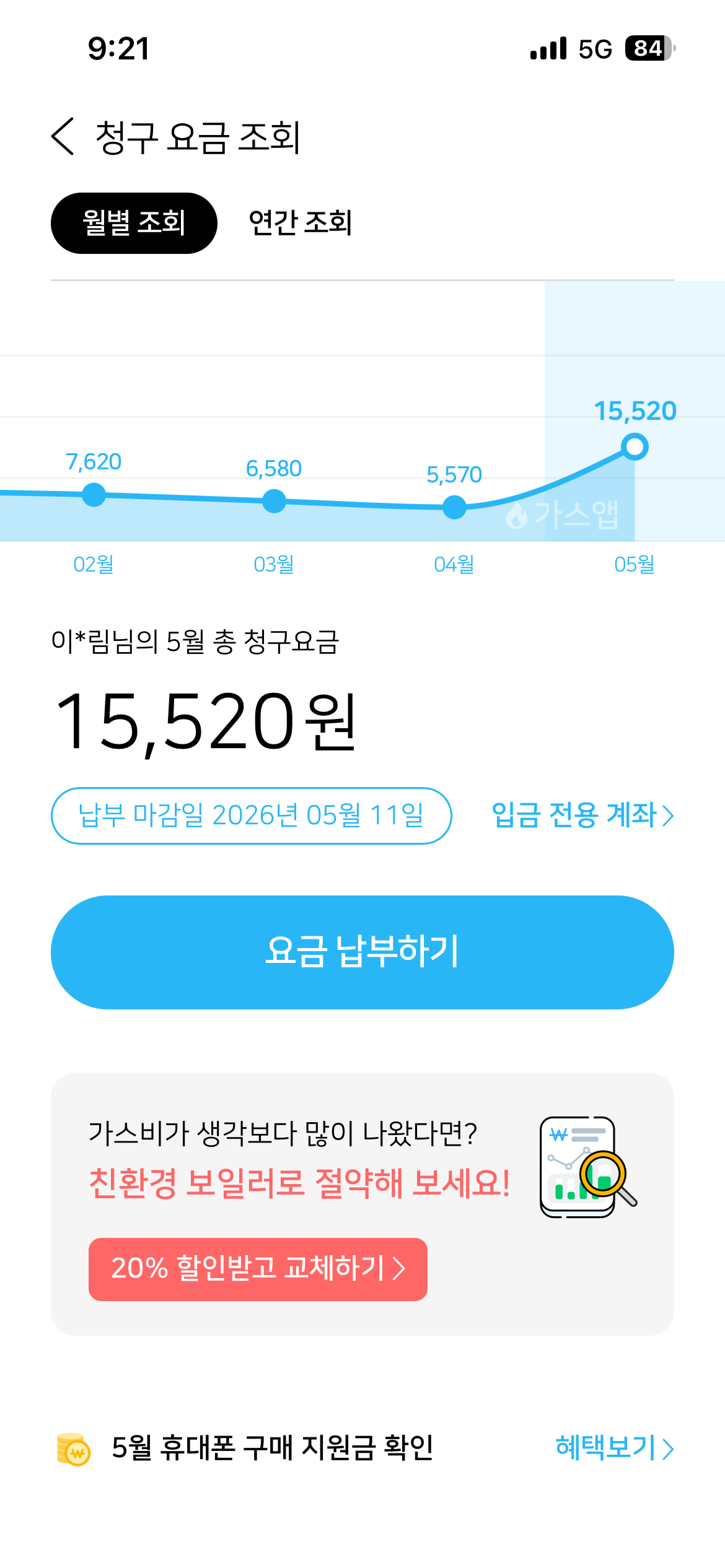This screenshot has width=725, height=1568.
Task: Switch to 연간 조회 tab
Action: (x=300, y=223)
